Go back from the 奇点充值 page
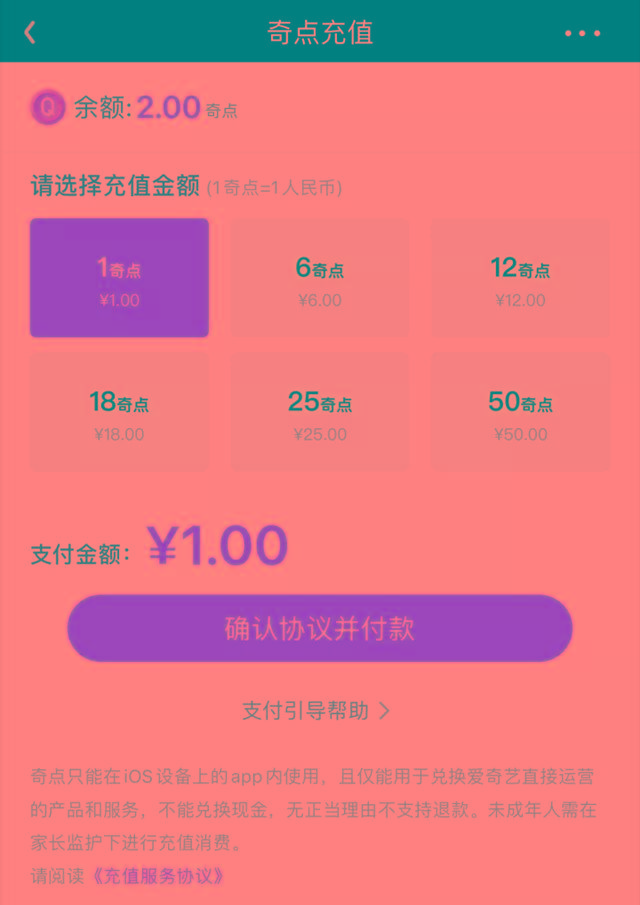Screen dimensions: 640x905 (x=30, y=32)
